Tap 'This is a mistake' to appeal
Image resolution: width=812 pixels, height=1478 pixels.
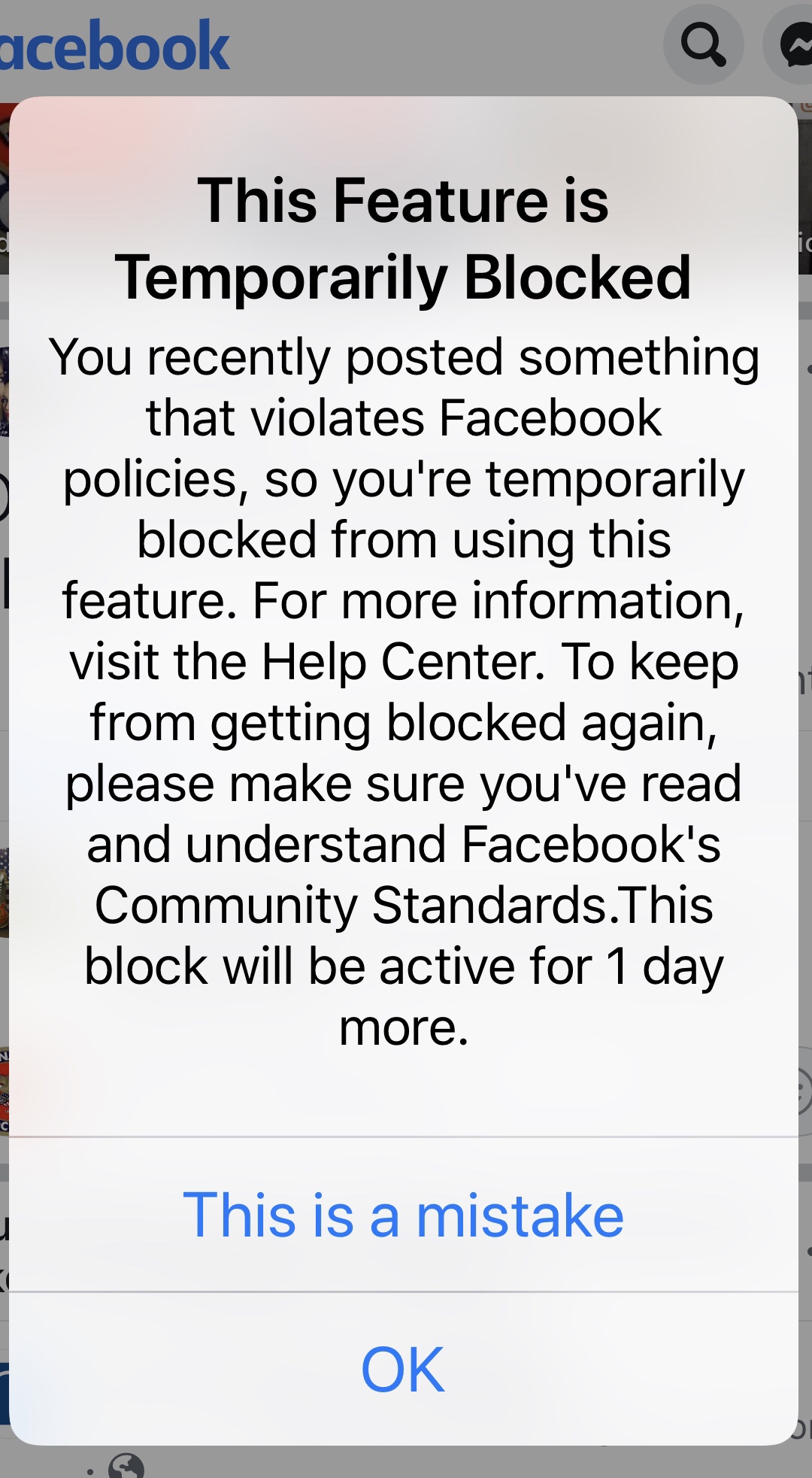coord(404,1215)
